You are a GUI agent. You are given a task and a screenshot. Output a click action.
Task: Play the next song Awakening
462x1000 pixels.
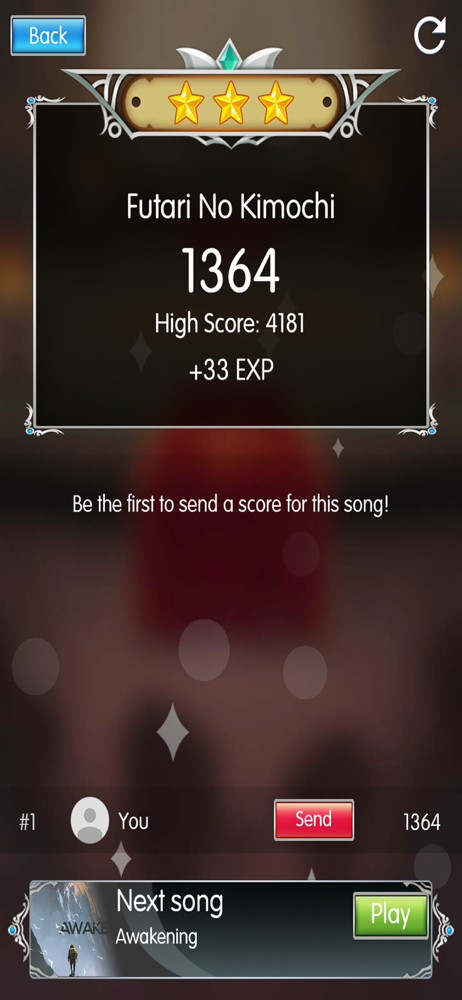coord(390,916)
